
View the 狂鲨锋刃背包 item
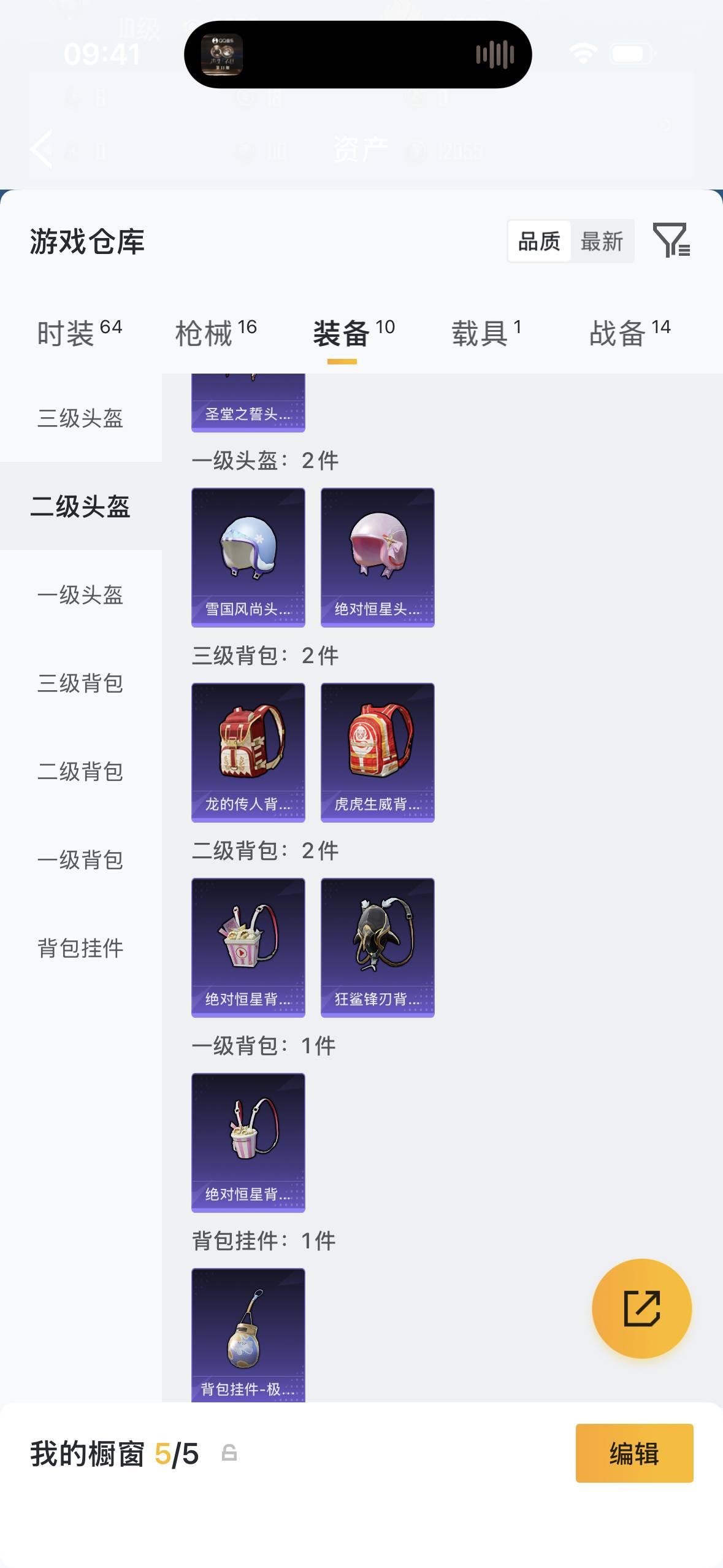click(378, 947)
